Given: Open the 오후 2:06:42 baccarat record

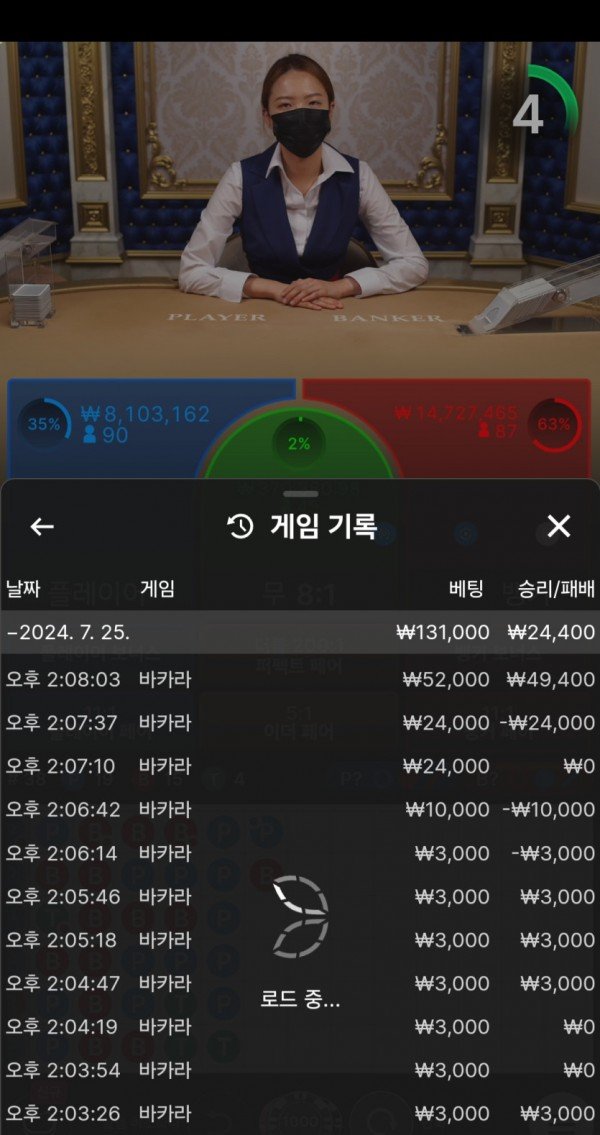Looking at the screenshot, I should click(x=300, y=810).
